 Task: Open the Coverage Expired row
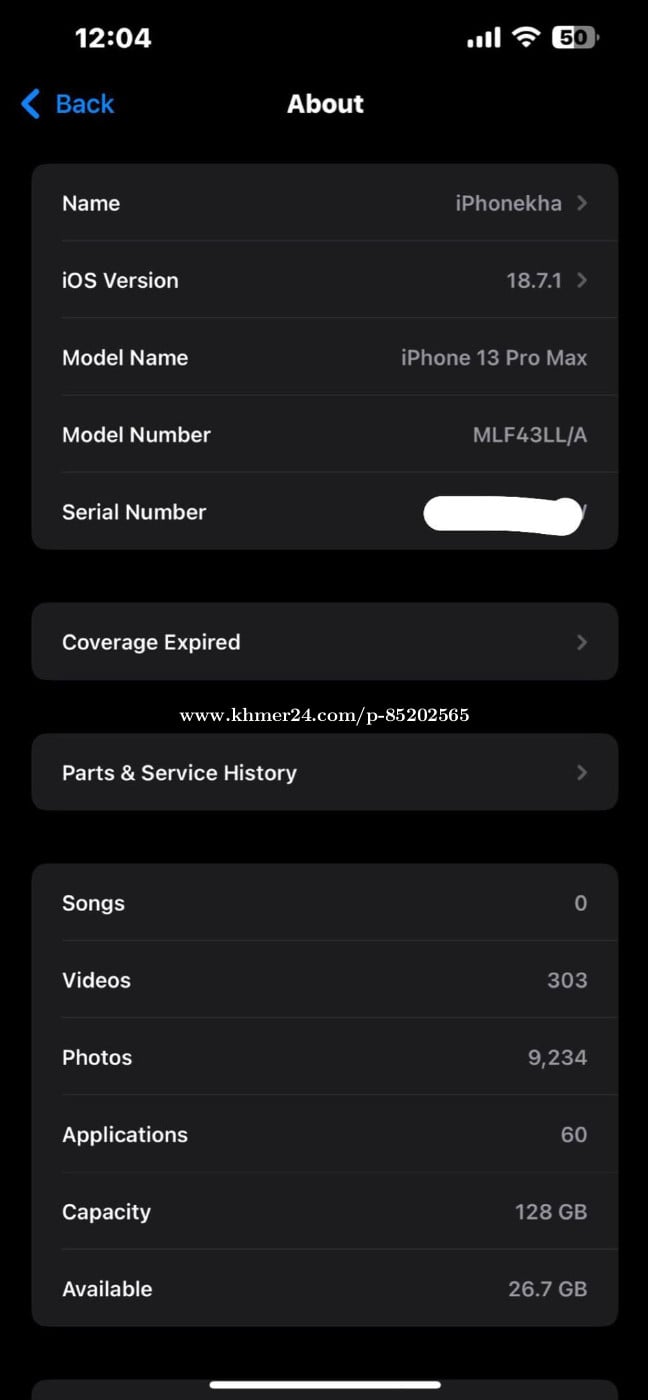point(324,642)
